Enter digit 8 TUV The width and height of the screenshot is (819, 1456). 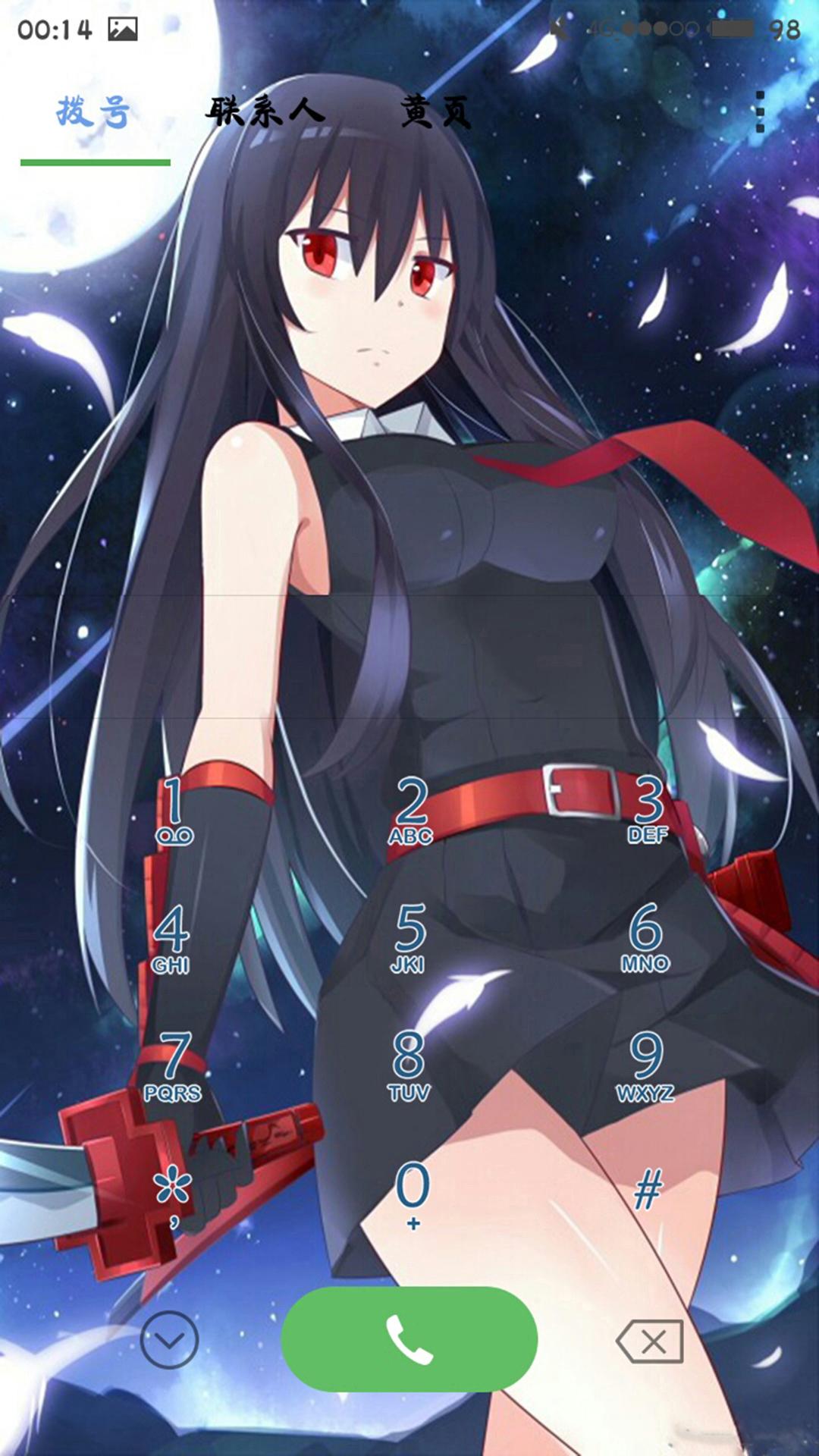[409, 1066]
